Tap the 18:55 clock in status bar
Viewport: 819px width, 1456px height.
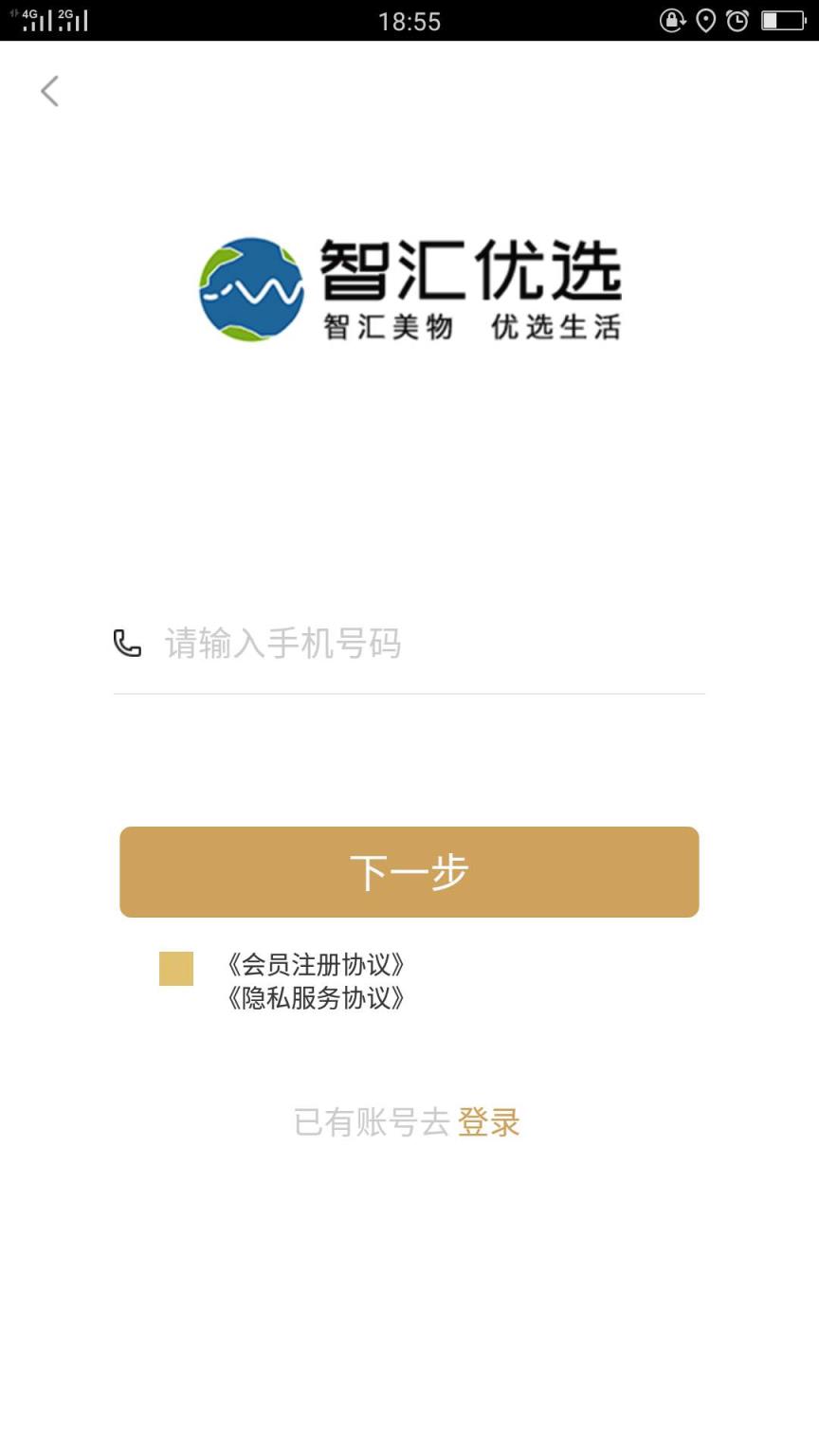pos(409,21)
